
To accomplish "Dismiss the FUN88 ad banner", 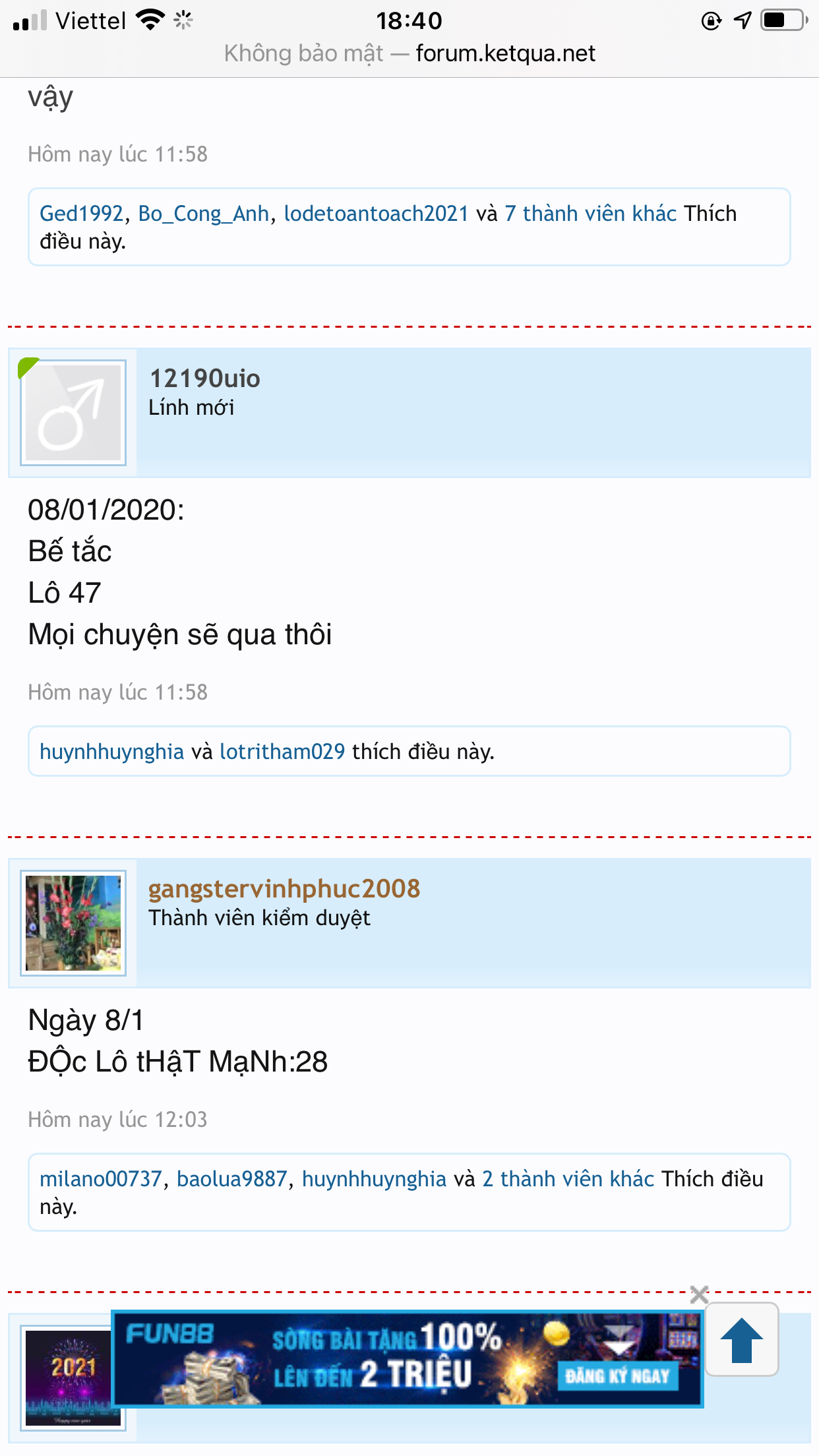I will coord(699,1294).
